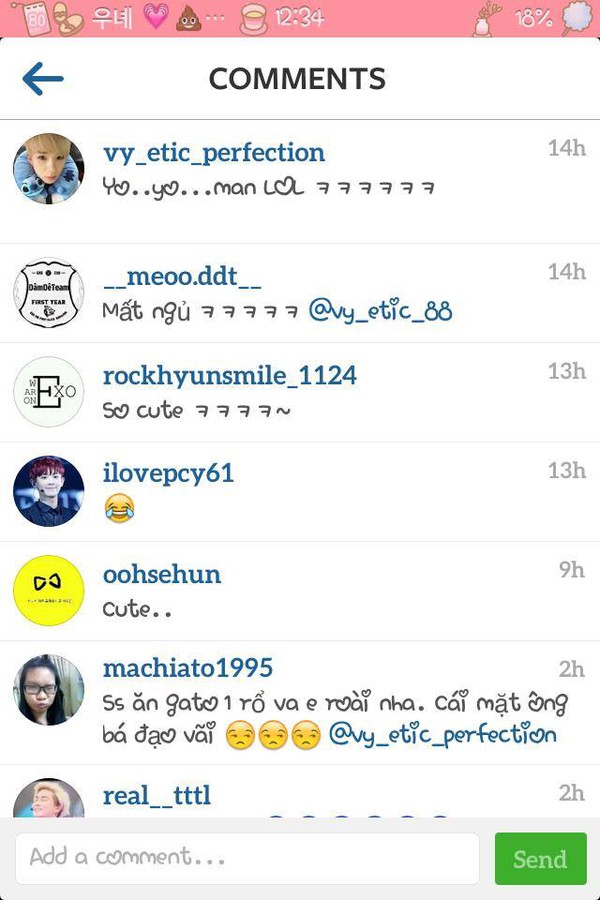Image resolution: width=600 pixels, height=900 pixels.
Task: Tap the __meoo.ddt__ avatar
Action: click(x=49, y=293)
